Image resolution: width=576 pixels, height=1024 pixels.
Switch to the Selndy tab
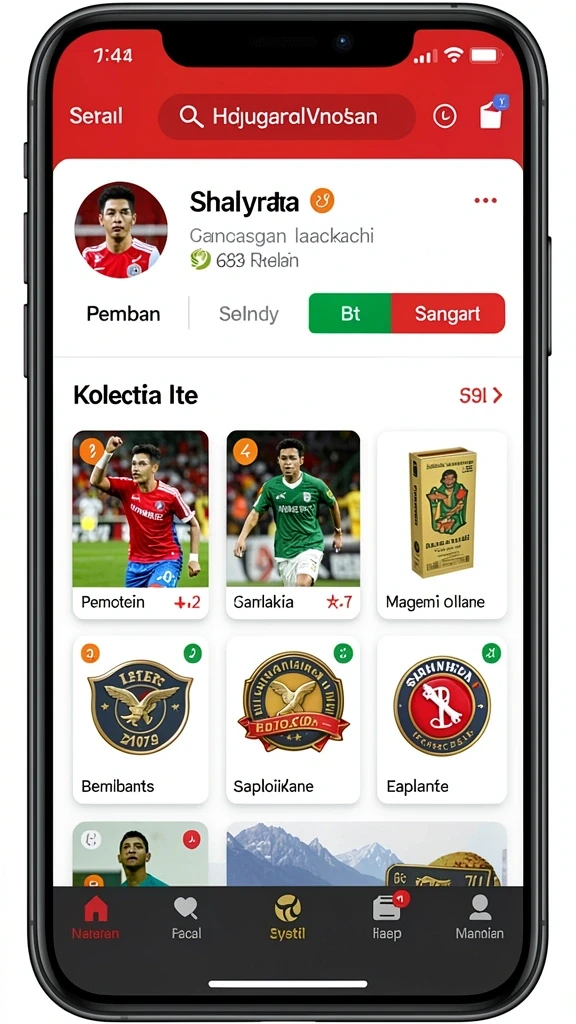(x=249, y=314)
